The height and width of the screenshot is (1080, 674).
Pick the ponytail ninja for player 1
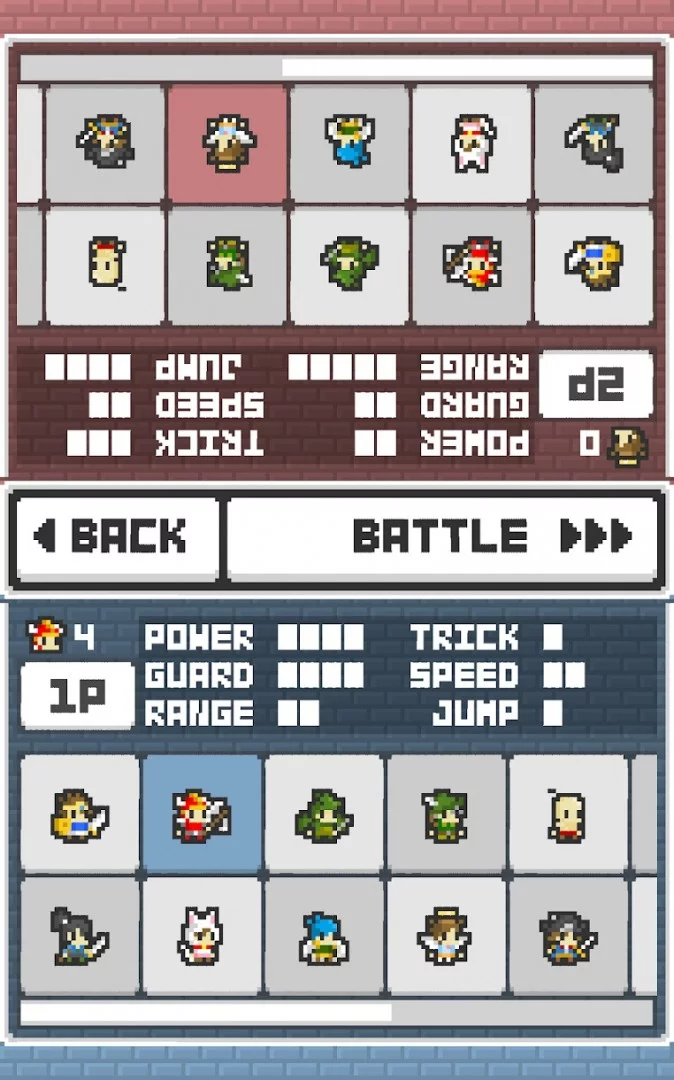[80, 936]
